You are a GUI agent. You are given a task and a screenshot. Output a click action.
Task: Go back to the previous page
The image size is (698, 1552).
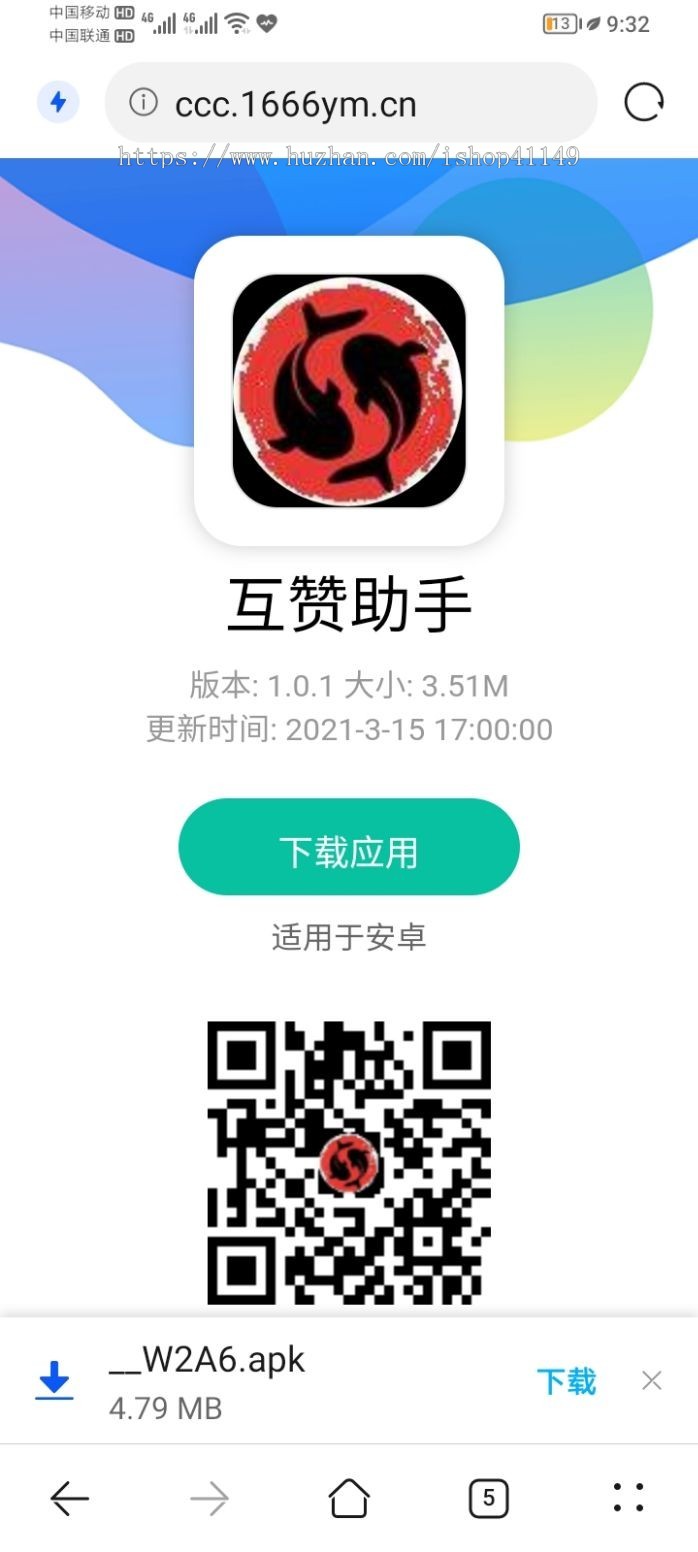click(70, 1497)
